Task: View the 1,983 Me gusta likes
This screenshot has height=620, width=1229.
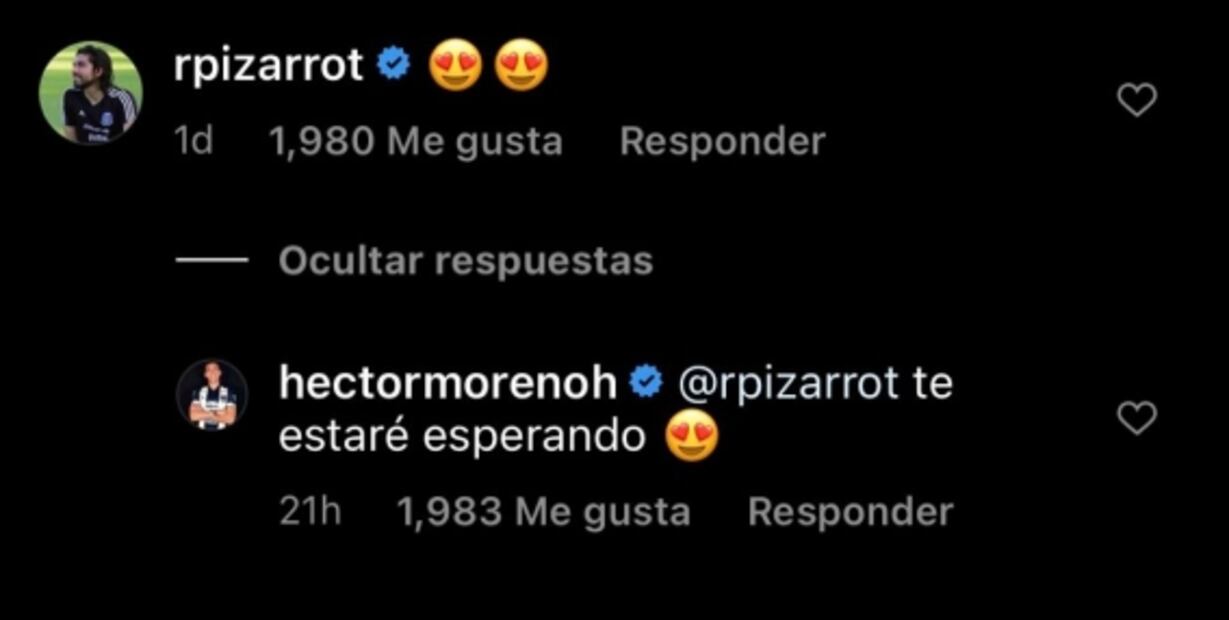Action: pos(543,512)
